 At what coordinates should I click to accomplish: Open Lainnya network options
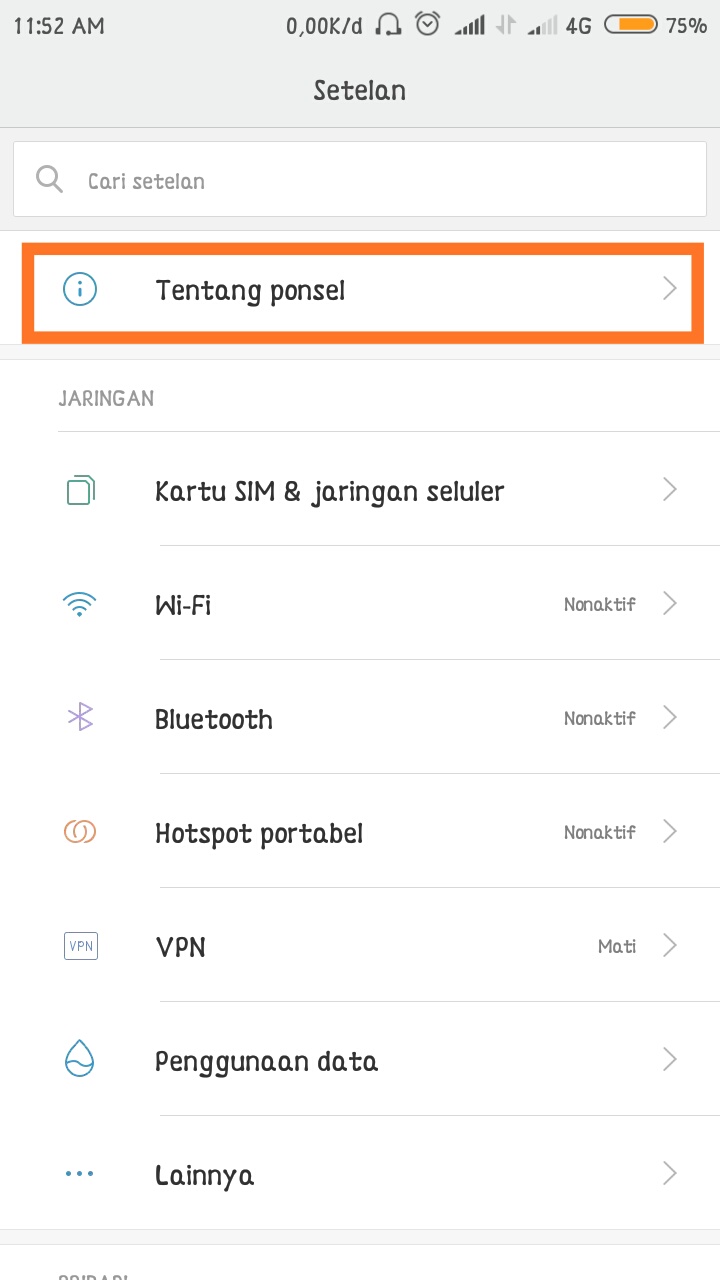click(x=360, y=1174)
